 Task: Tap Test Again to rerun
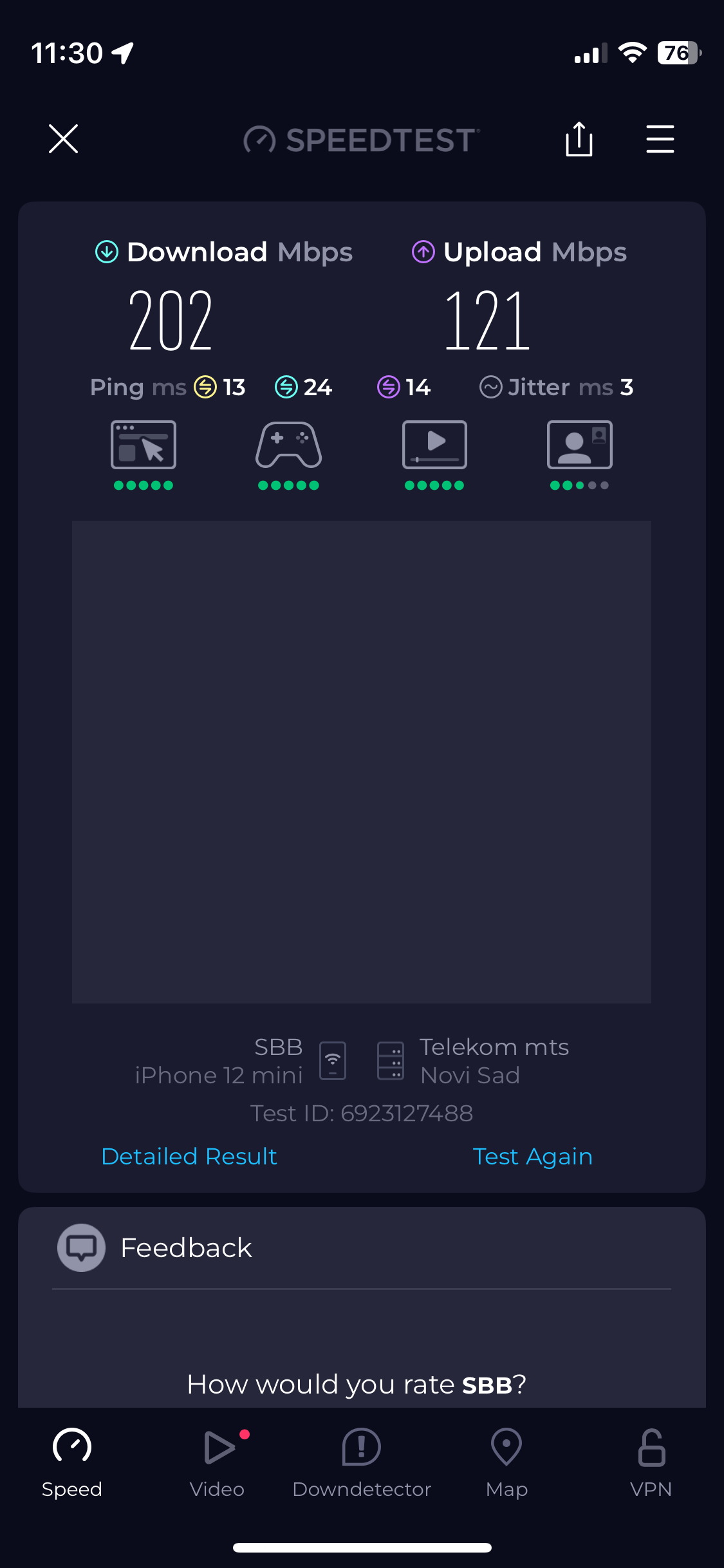532,1157
